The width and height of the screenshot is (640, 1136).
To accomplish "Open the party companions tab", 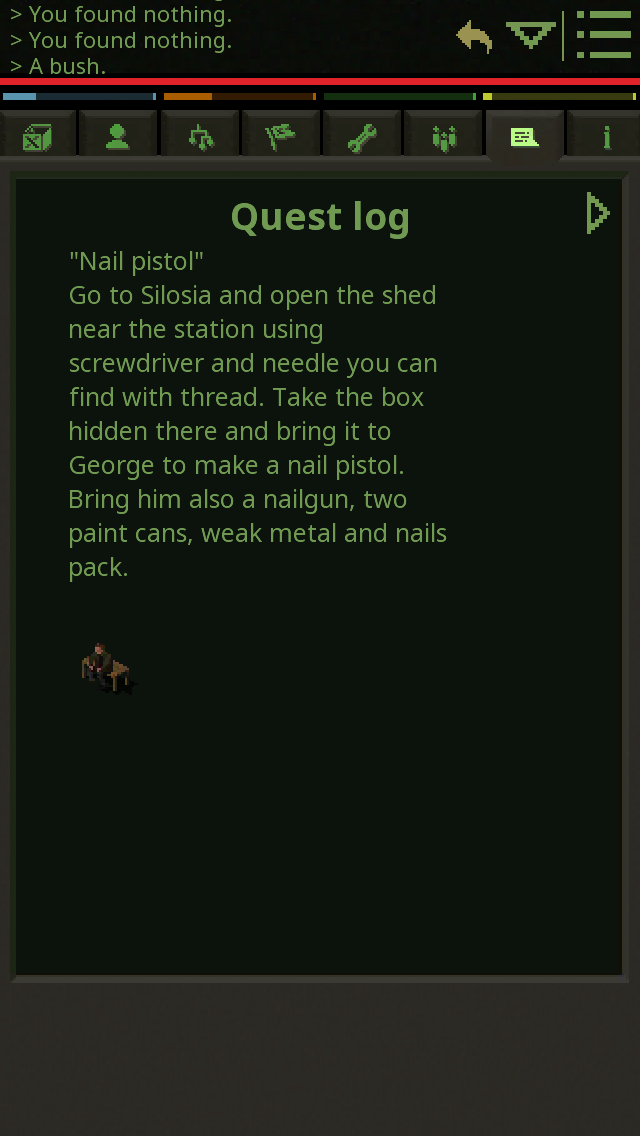I will click(443, 137).
